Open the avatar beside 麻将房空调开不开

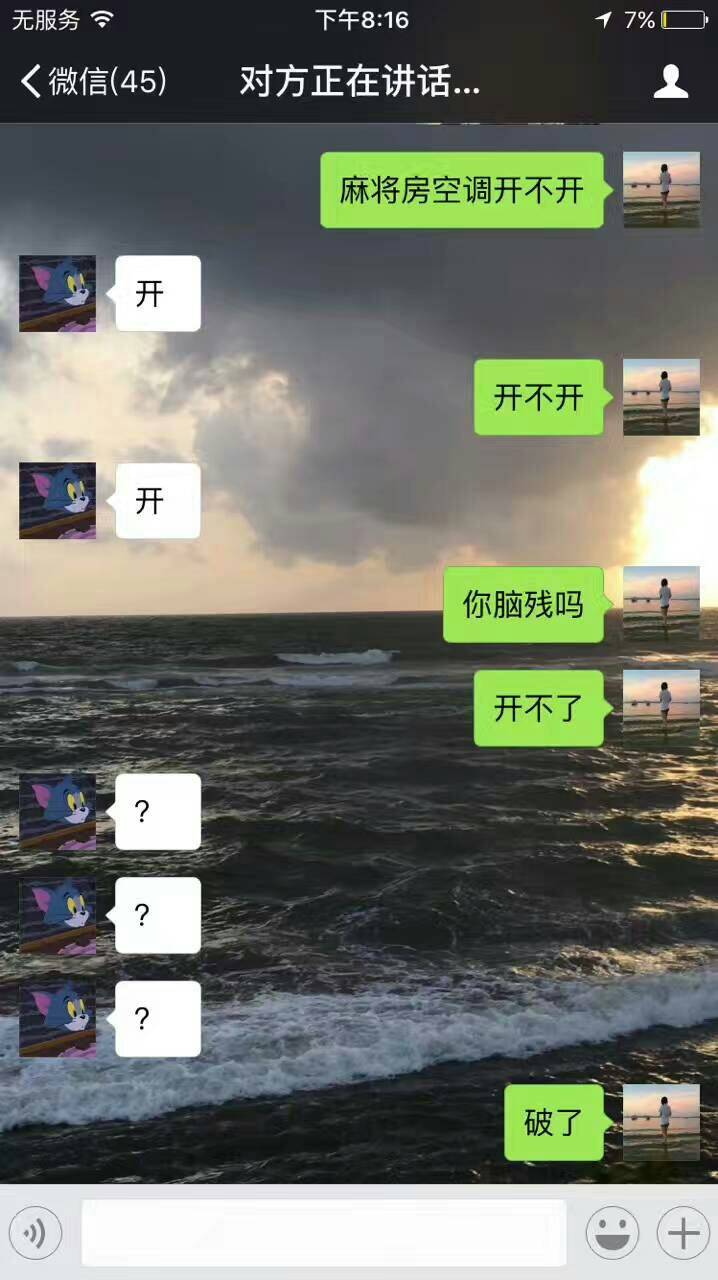pos(661,190)
